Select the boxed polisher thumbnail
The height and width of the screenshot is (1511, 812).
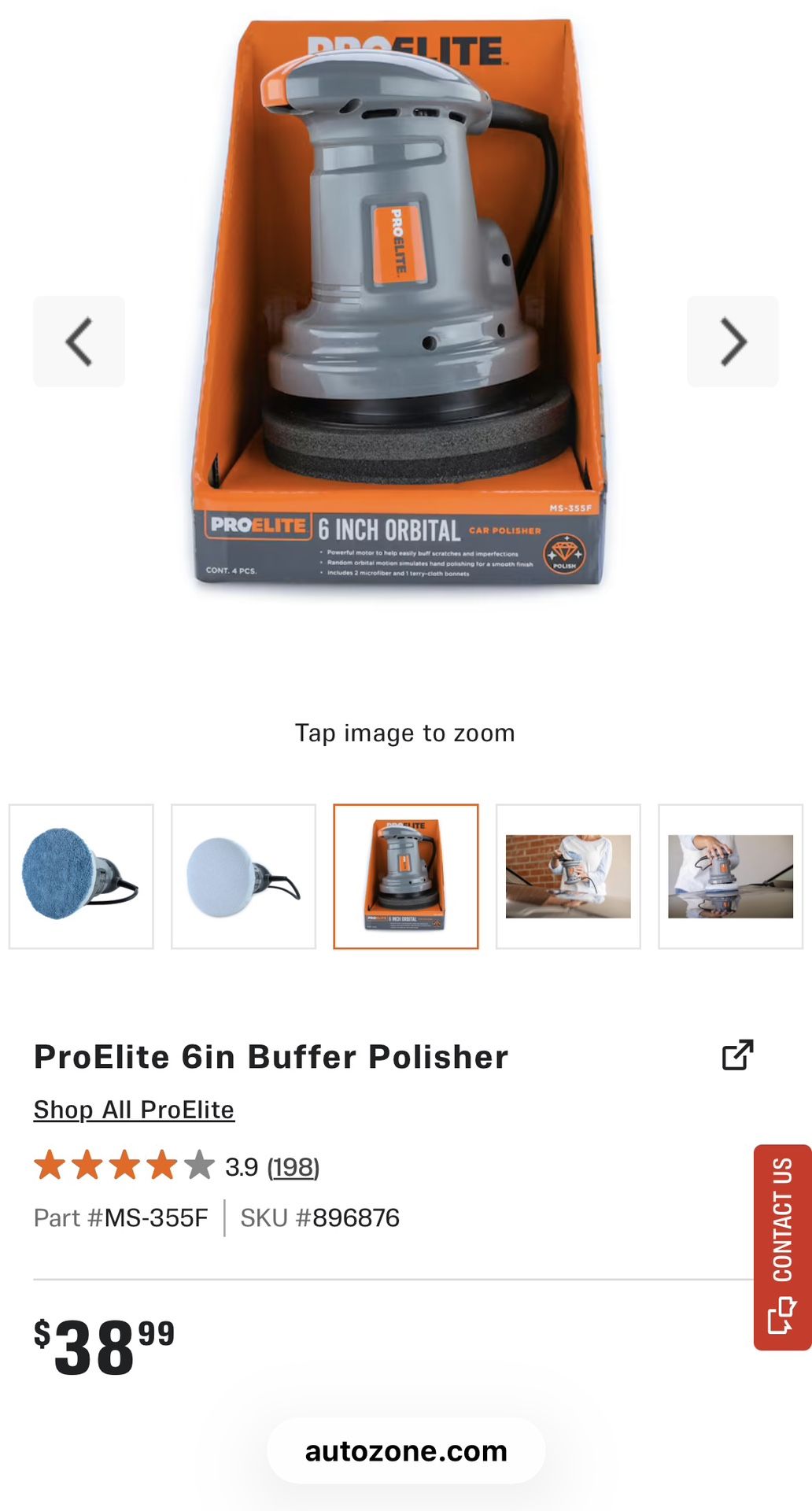406,876
